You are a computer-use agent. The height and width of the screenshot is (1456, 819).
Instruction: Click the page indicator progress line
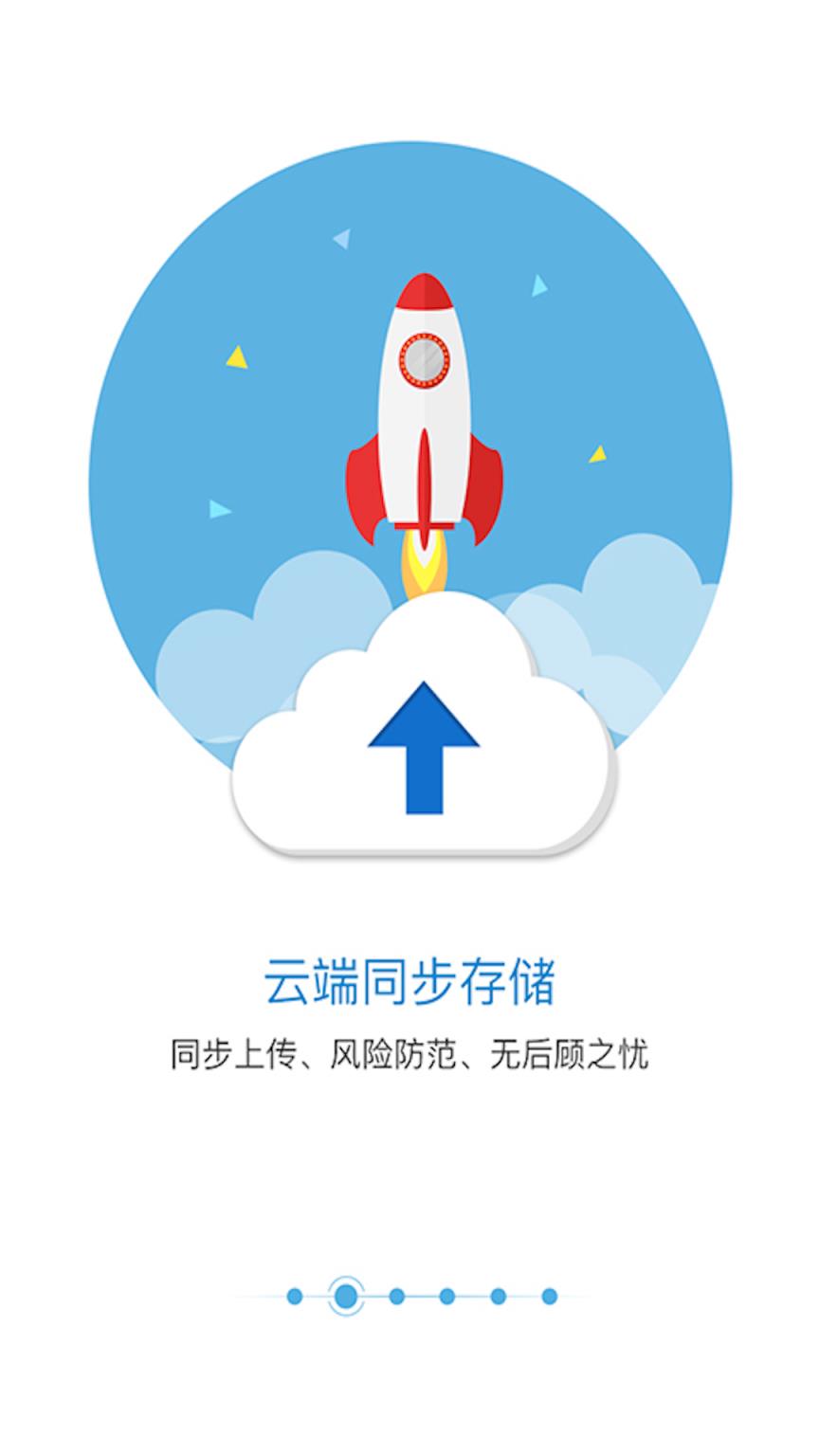(421, 1295)
